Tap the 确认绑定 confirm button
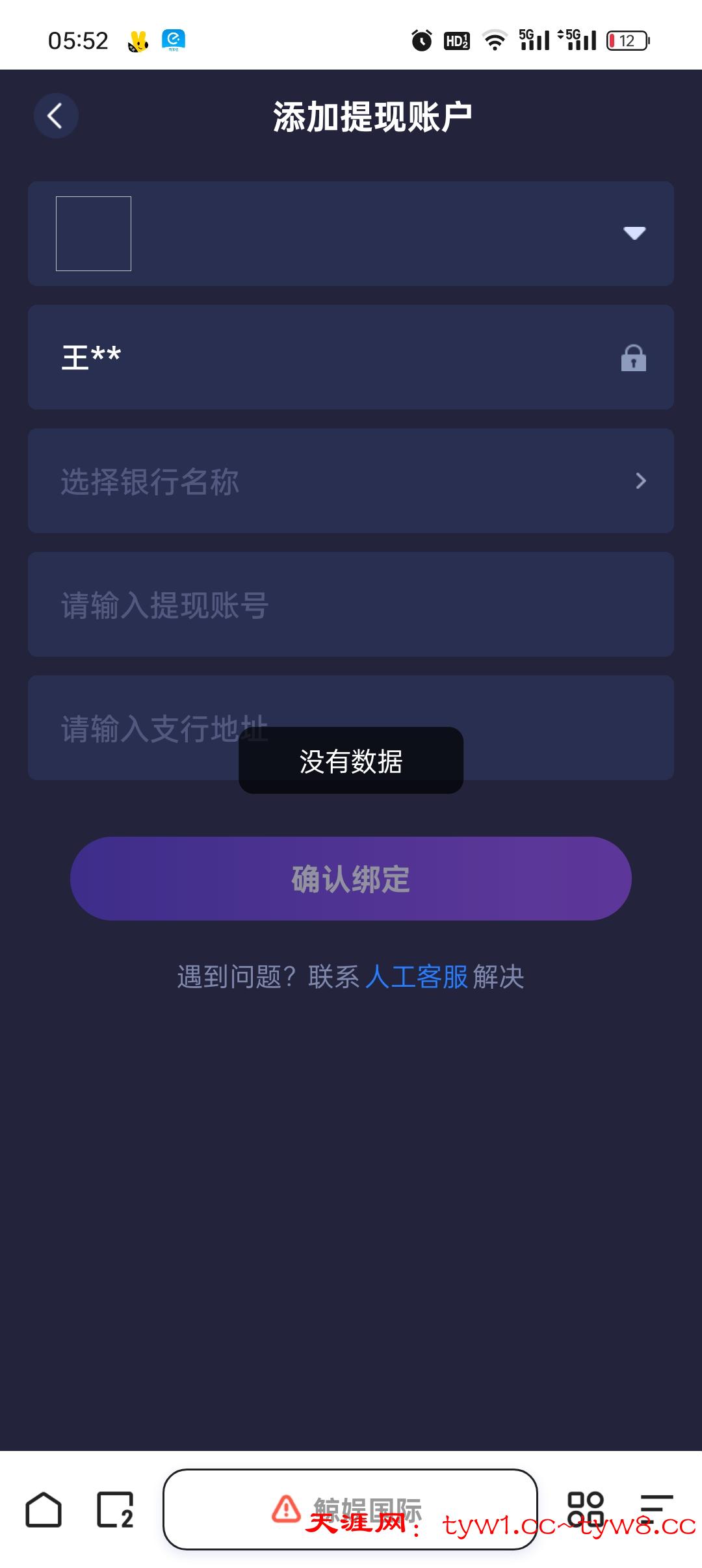 350,878
